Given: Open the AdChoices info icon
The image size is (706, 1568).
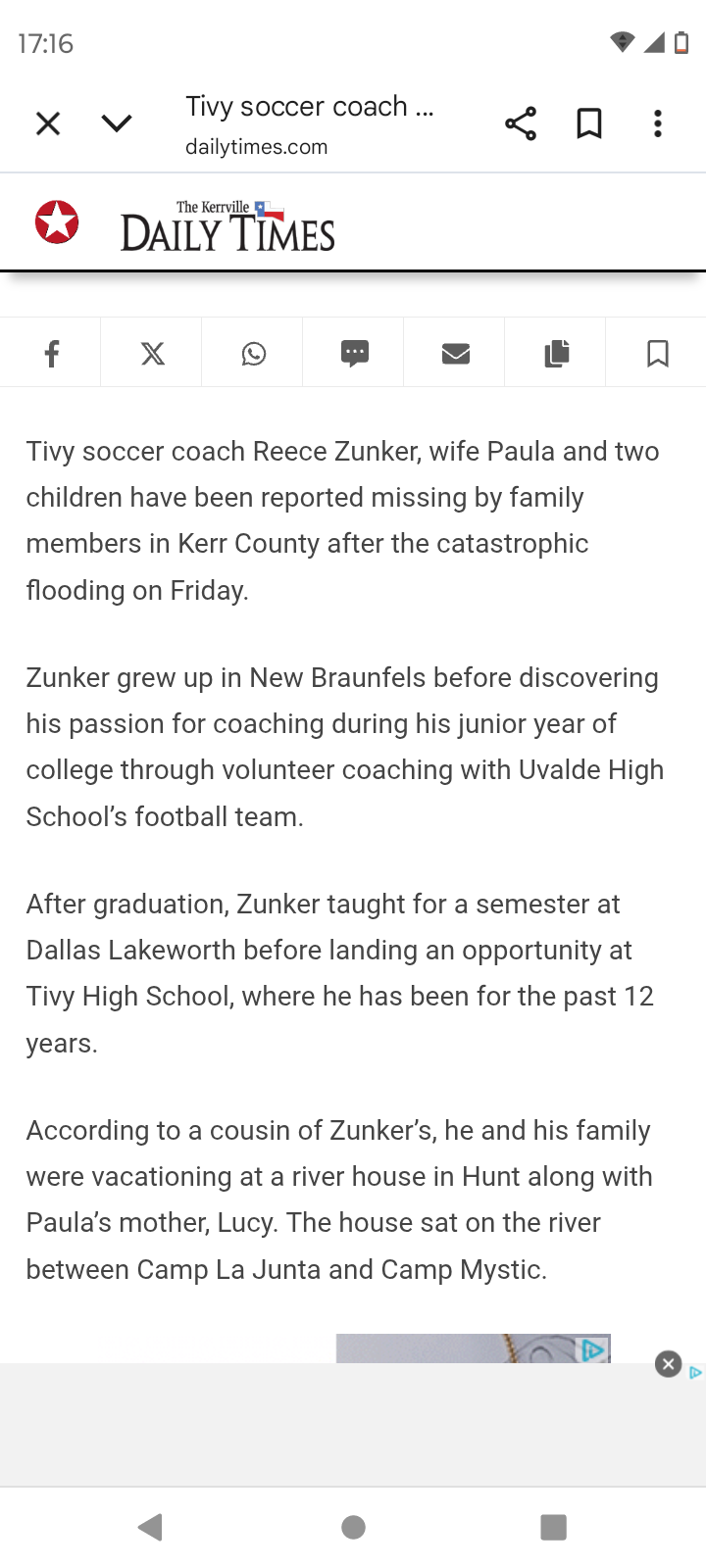Looking at the screenshot, I should [x=695, y=1372].
